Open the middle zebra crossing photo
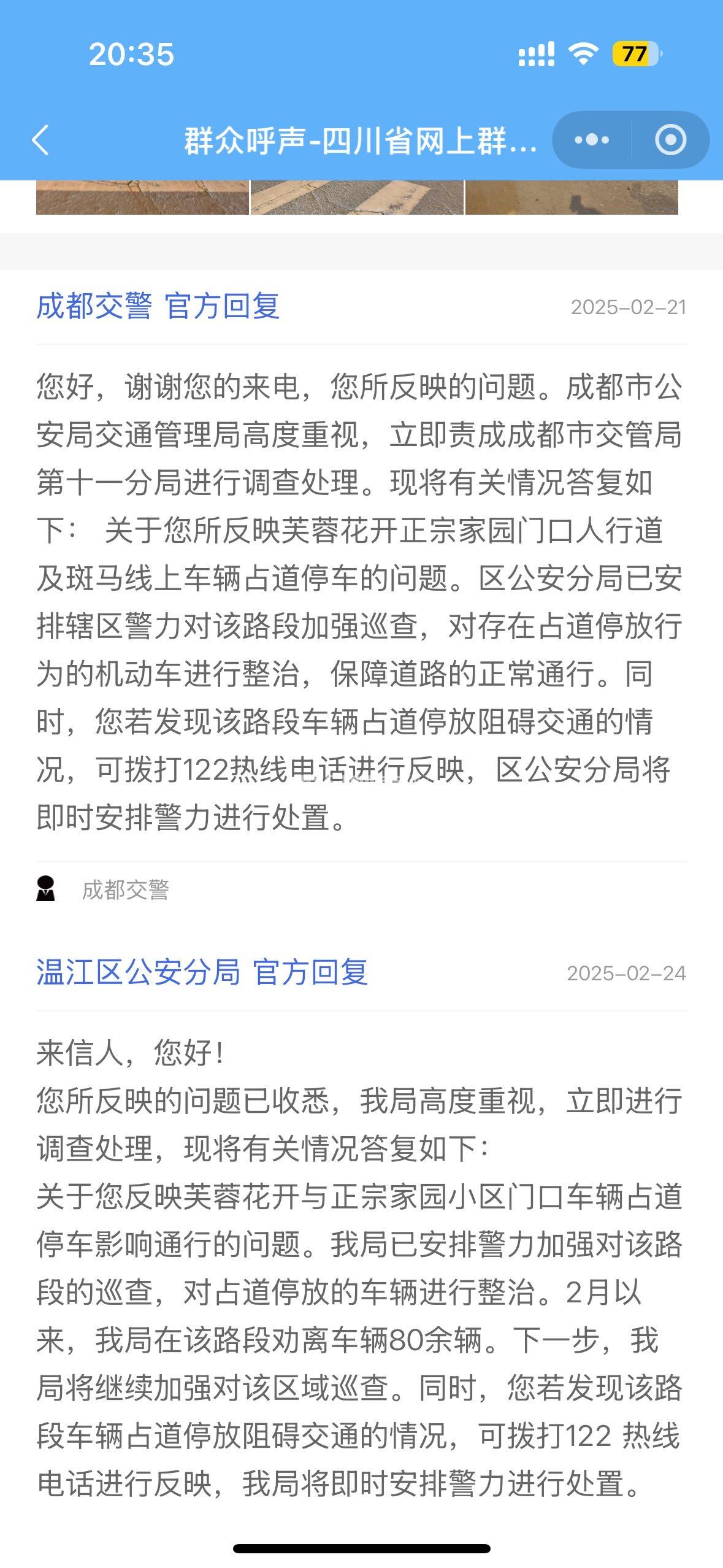 click(357, 198)
